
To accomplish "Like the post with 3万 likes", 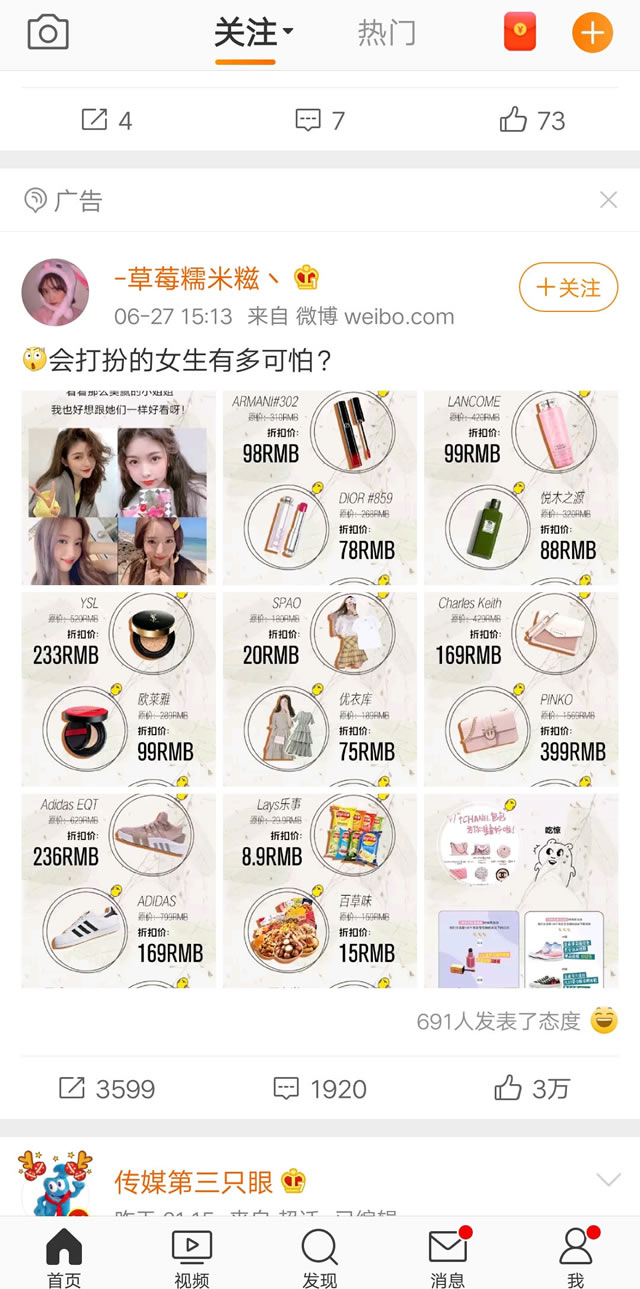I will 532,1089.
